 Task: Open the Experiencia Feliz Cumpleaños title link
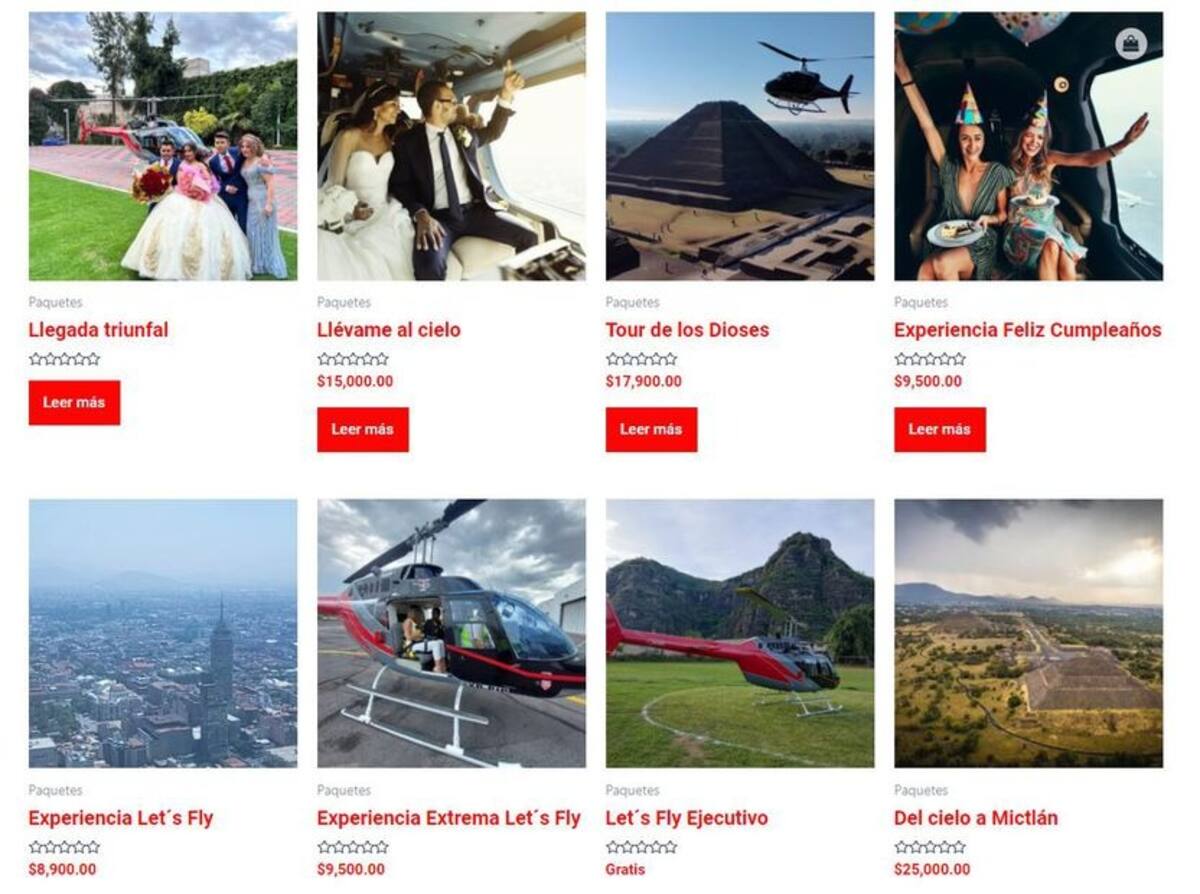tap(1027, 330)
